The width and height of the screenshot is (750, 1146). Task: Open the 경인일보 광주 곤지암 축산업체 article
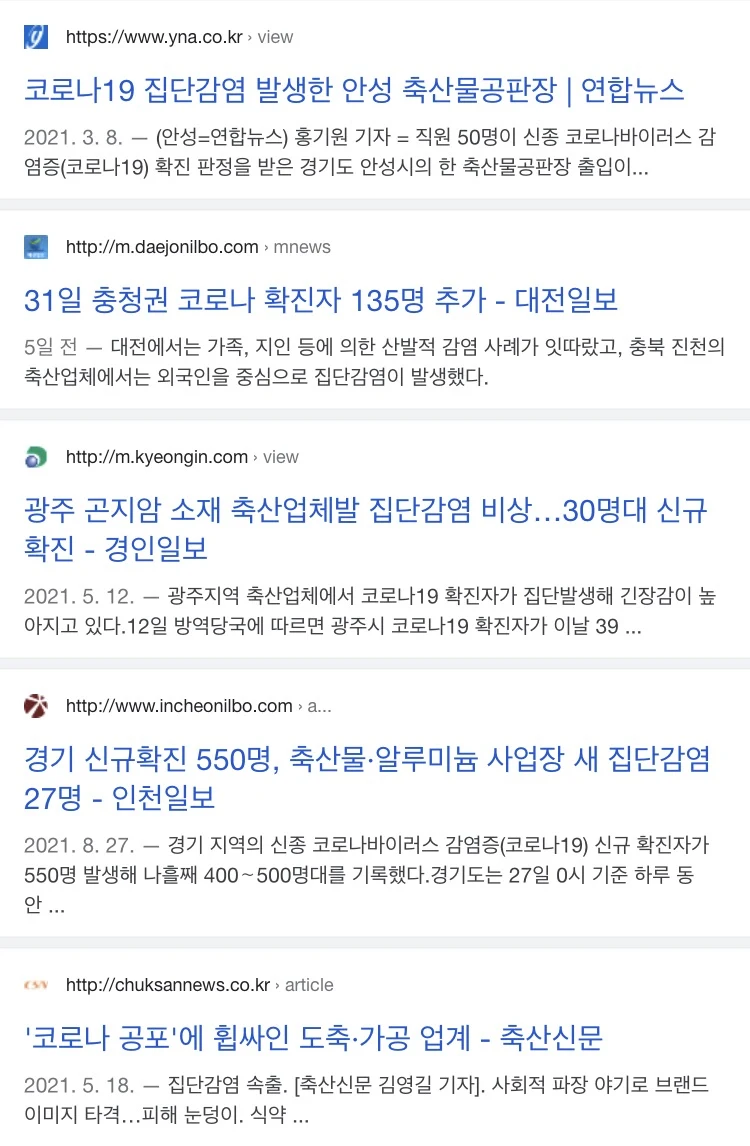pyautogui.click(x=365, y=528)
